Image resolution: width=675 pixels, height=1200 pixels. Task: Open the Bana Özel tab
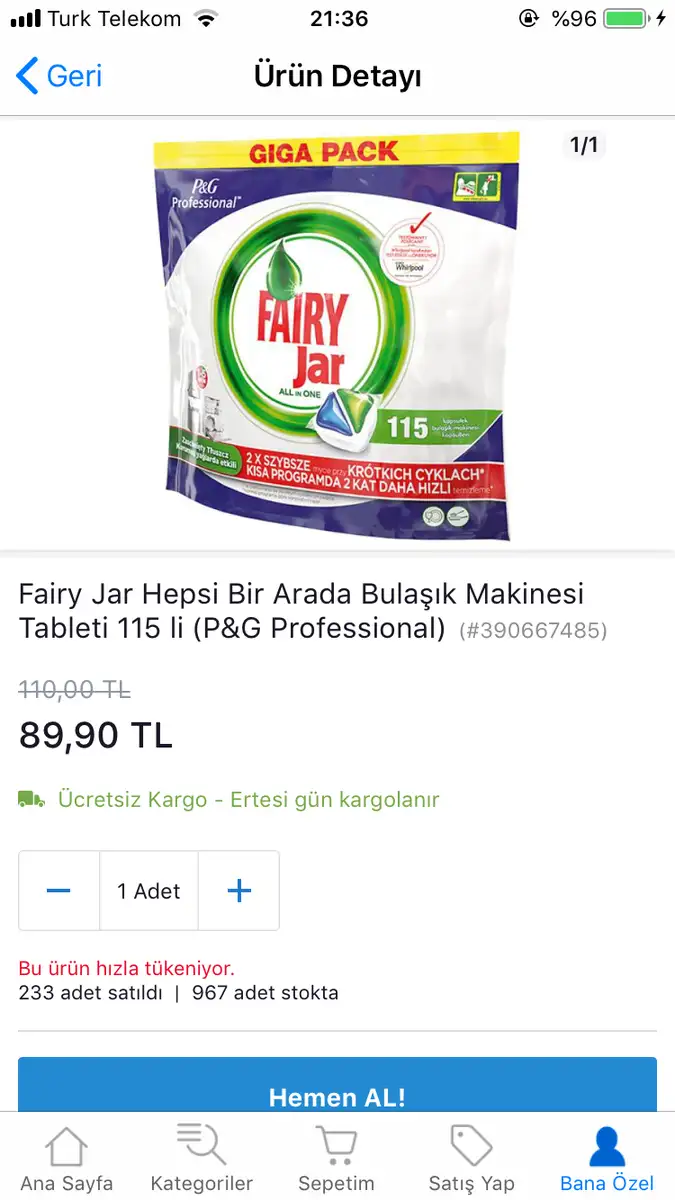tap(607, 1158)
